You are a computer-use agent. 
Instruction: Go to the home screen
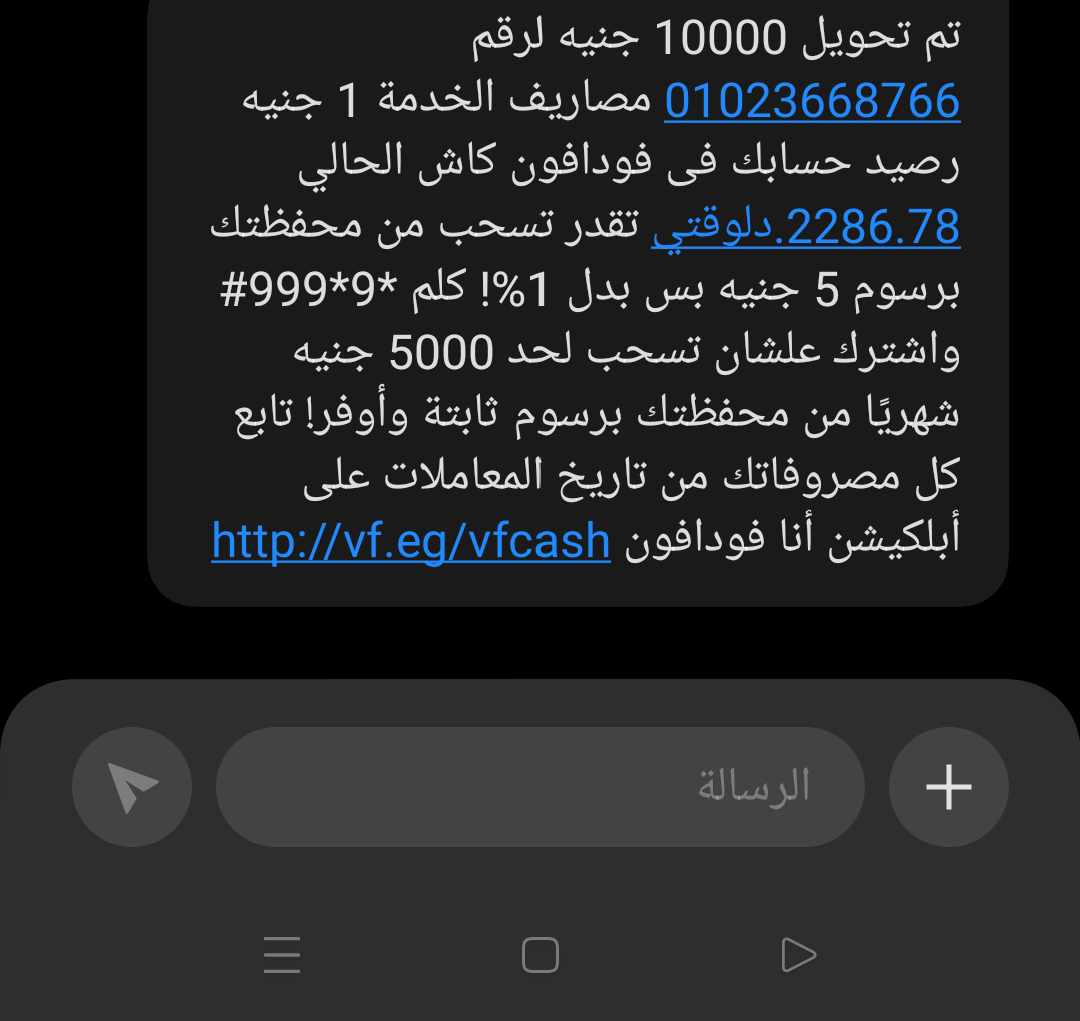pos(540,956)
